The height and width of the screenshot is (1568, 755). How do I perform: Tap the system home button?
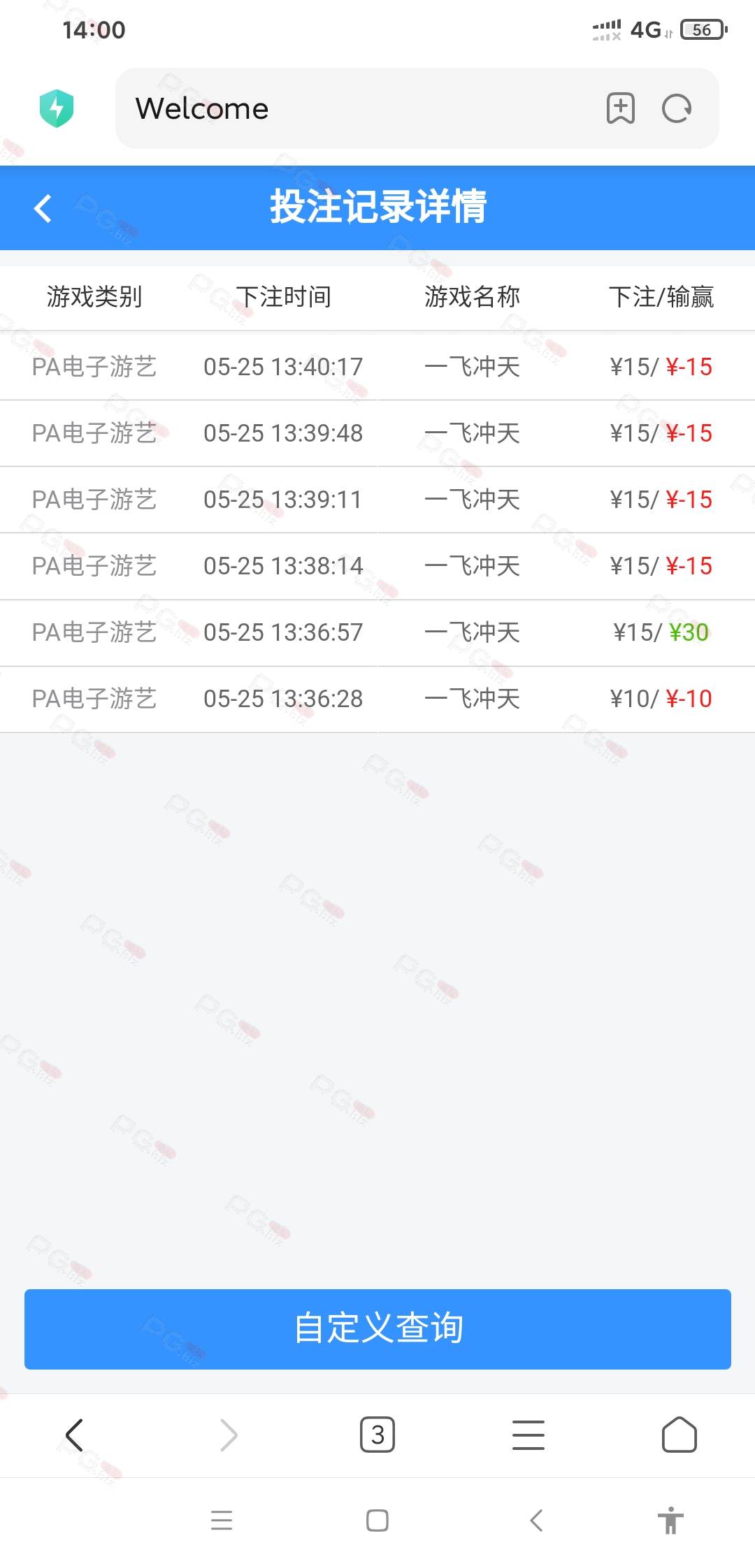[377, 1520]
